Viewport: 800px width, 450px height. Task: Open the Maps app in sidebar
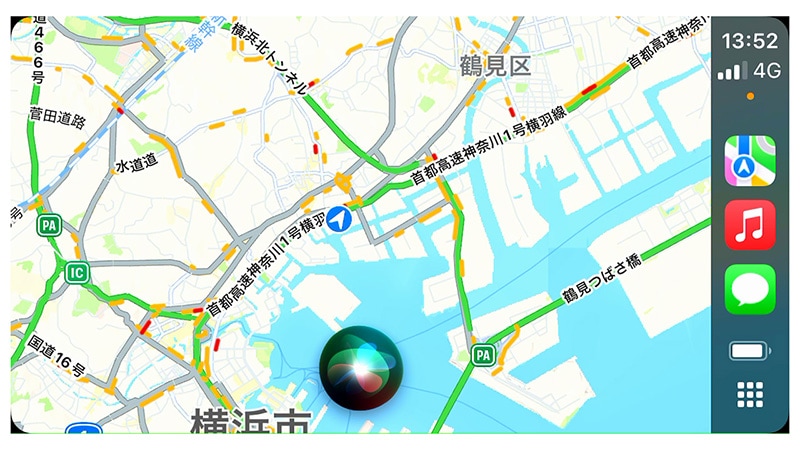[x=750, y=161]
